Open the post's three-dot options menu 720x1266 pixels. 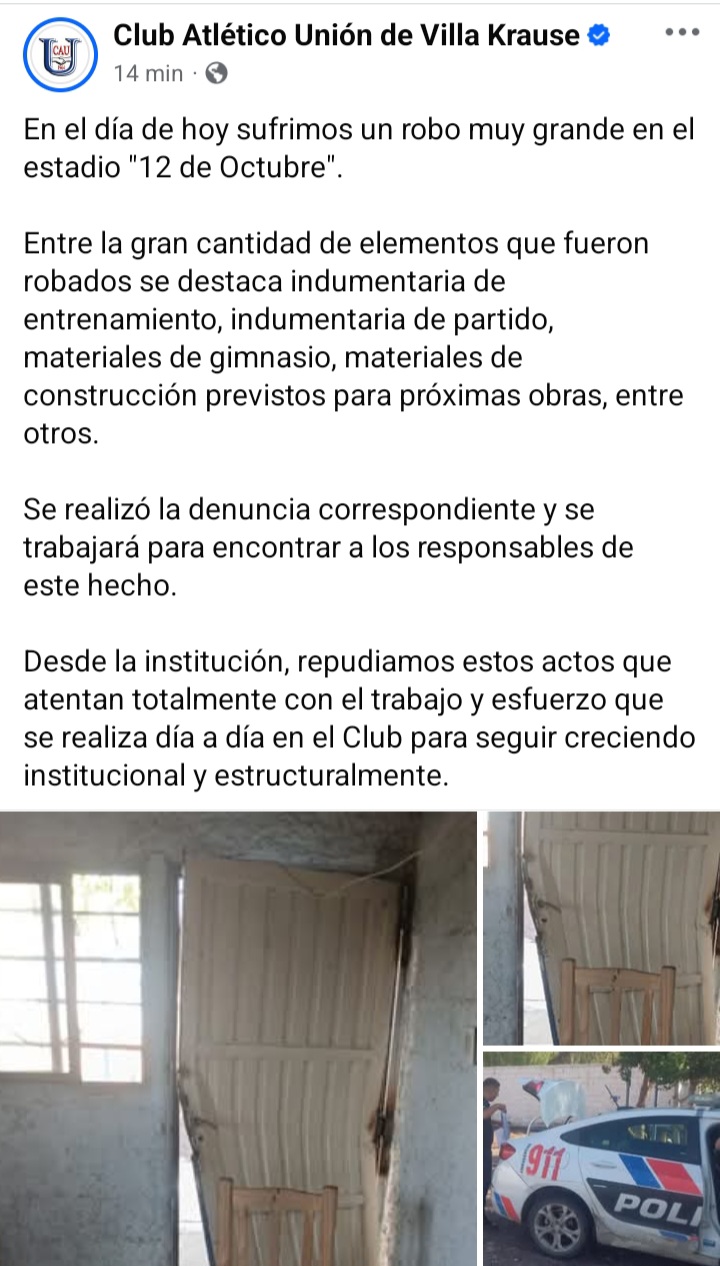pyautogui.click(x=682, y=32)
